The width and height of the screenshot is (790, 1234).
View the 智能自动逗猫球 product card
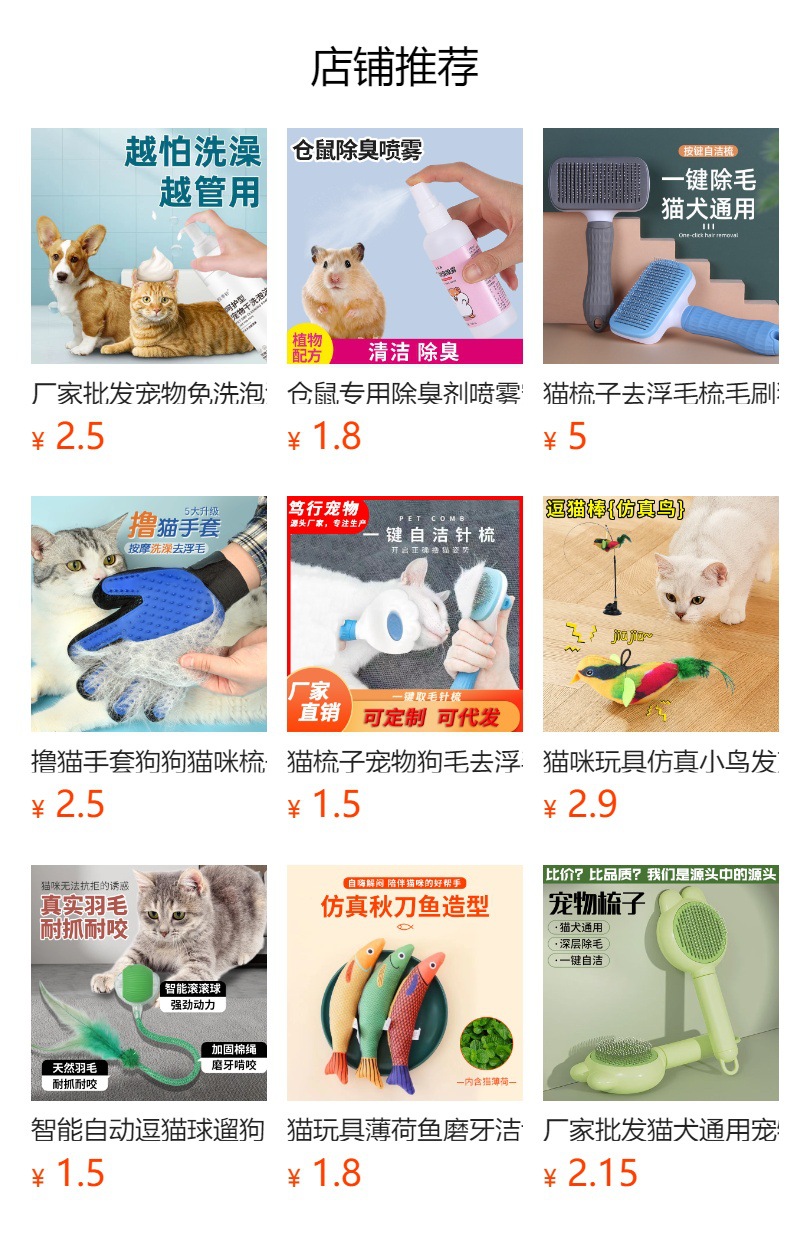coord(149,1029)
